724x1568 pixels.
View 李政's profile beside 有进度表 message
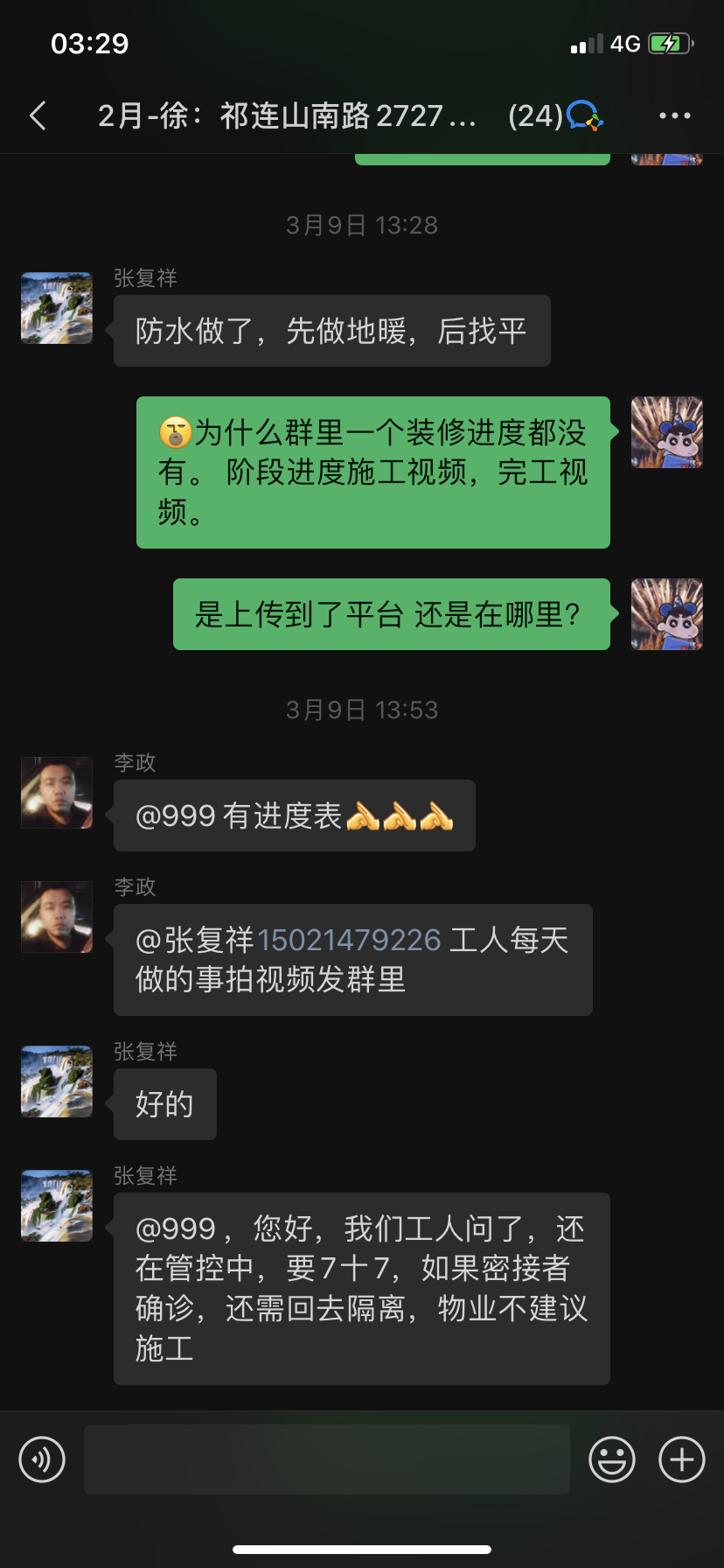(x=57, y=793)
